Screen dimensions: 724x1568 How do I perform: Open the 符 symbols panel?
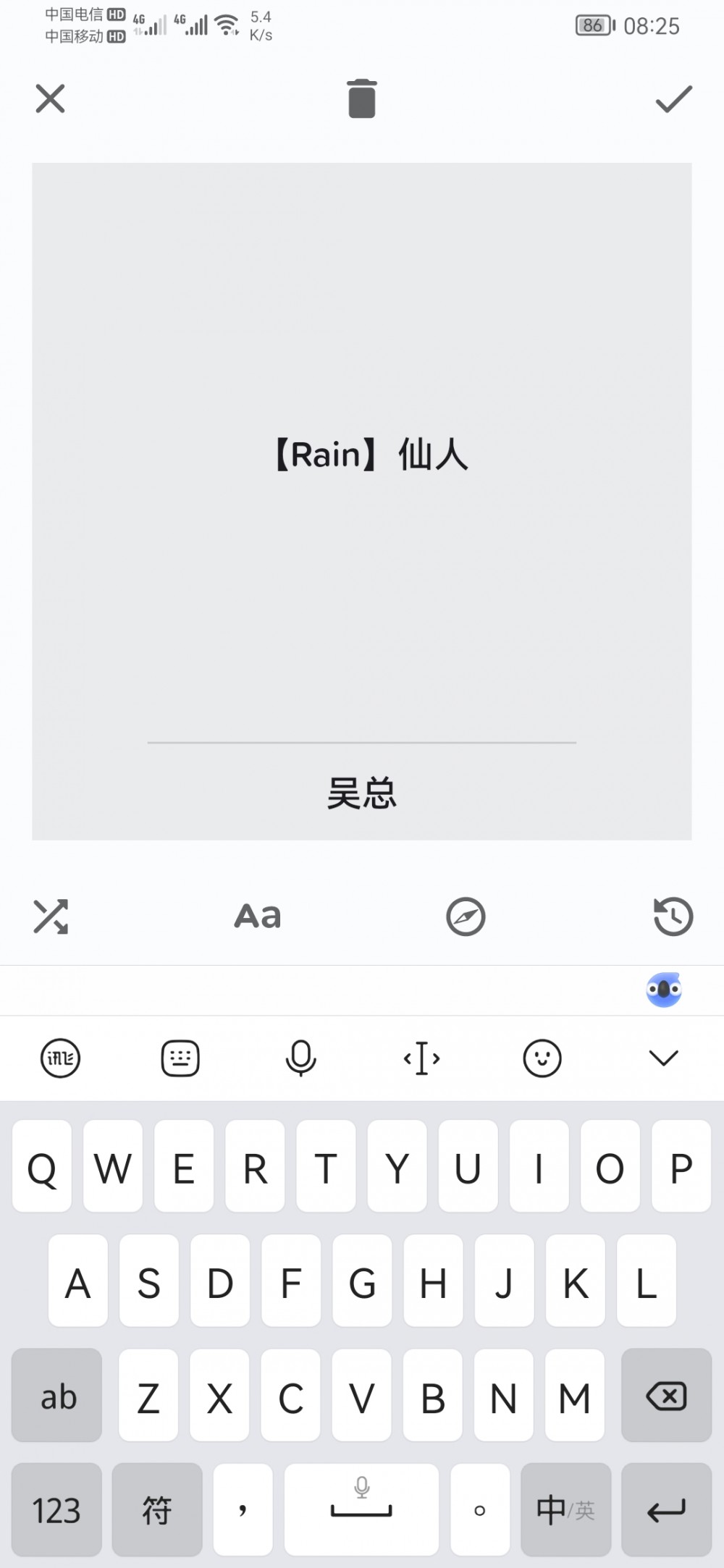point(156,1511)
